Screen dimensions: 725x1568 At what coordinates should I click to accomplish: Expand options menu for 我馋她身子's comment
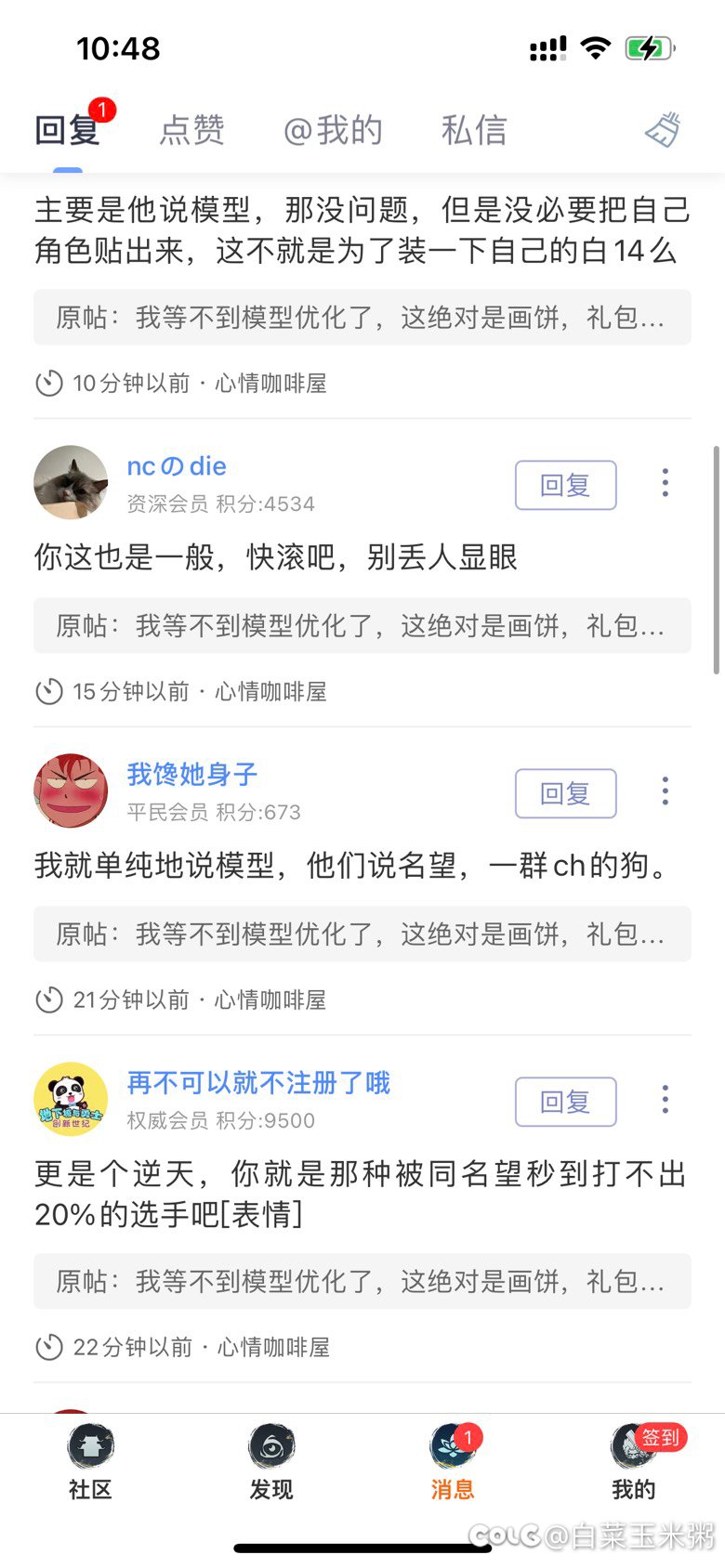coord(665,791)
